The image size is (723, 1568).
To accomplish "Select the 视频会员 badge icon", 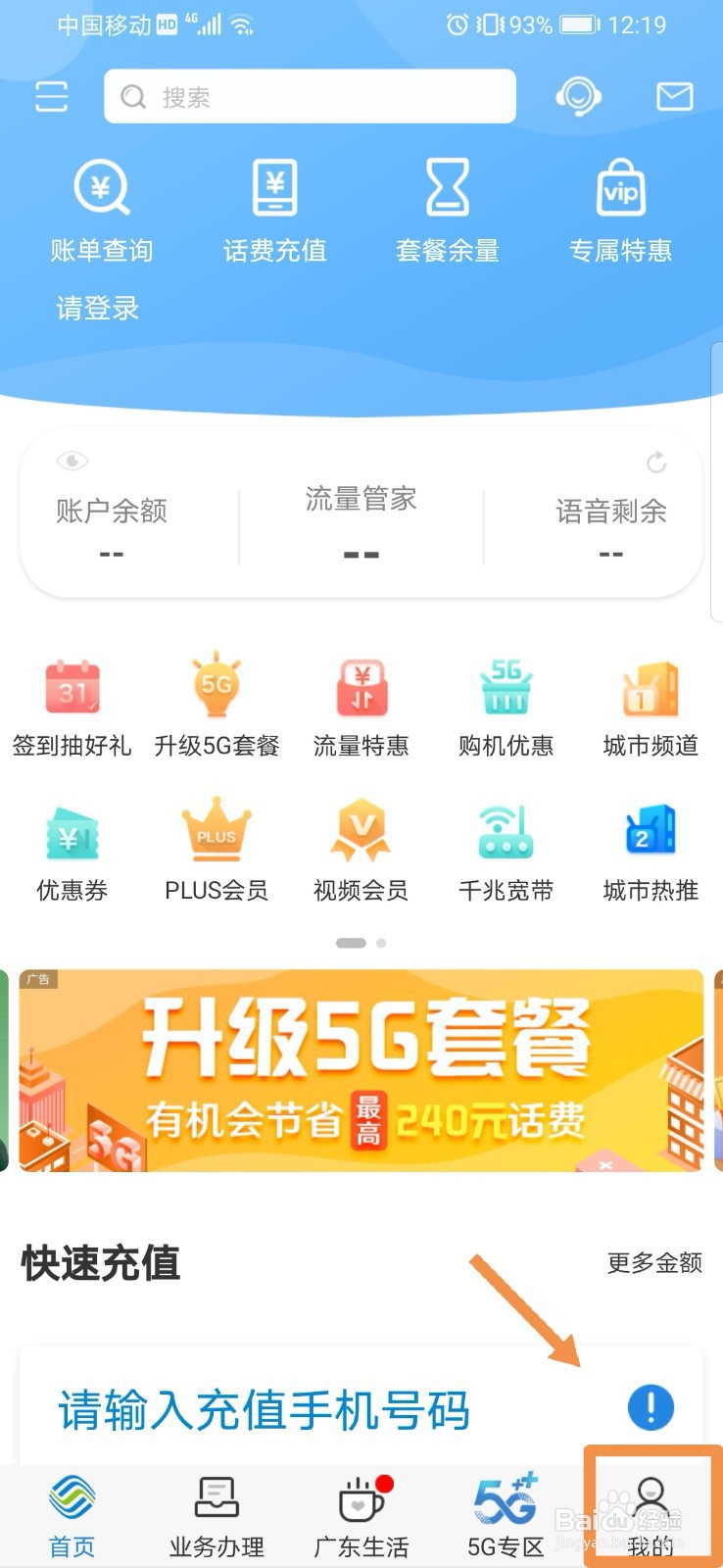I will tap(361, 831).
